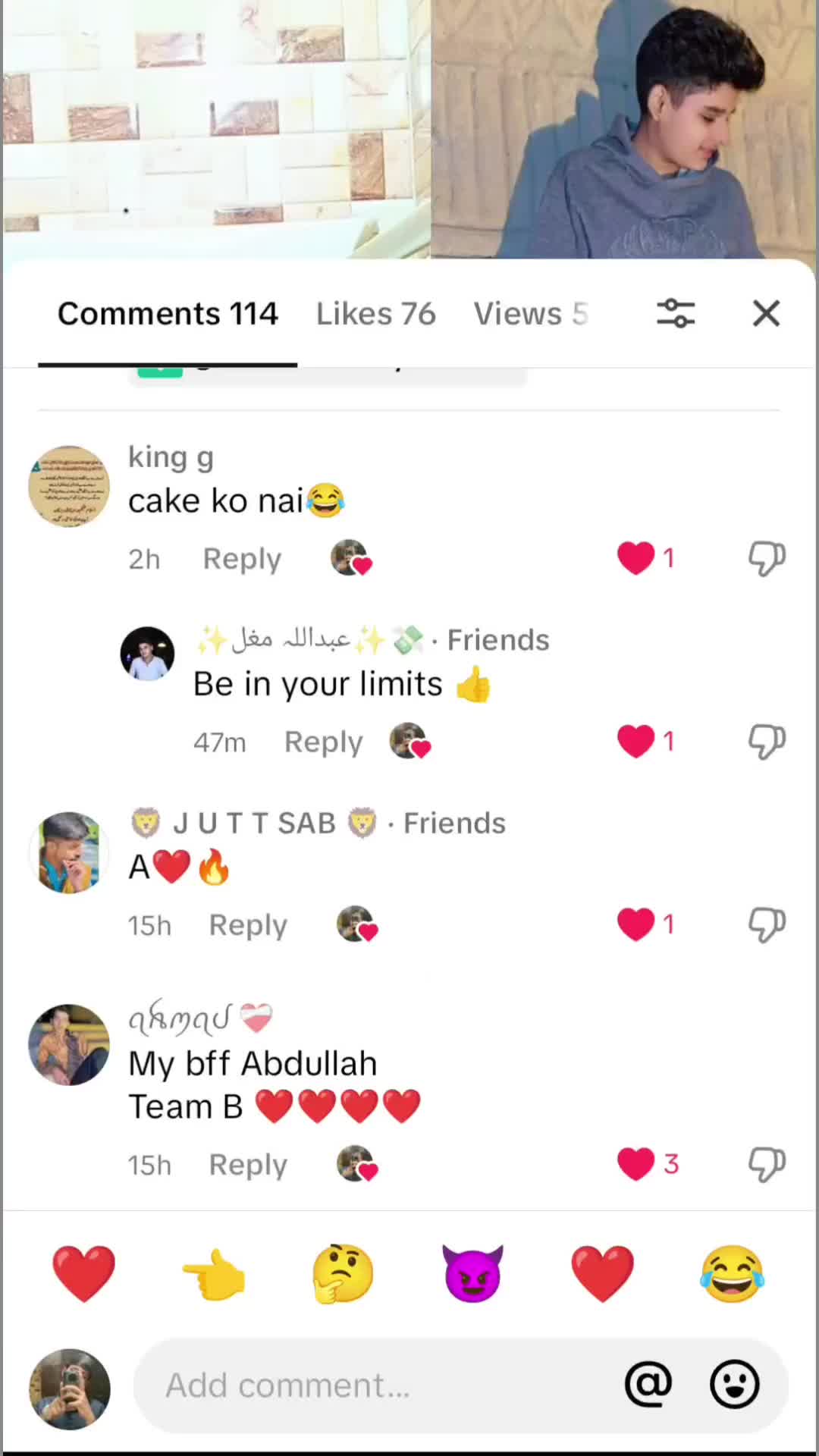The height and width of the screenshot is (1456, 819).
Task: Open the comment filter settings icon
Action: [x=675, y=313]
